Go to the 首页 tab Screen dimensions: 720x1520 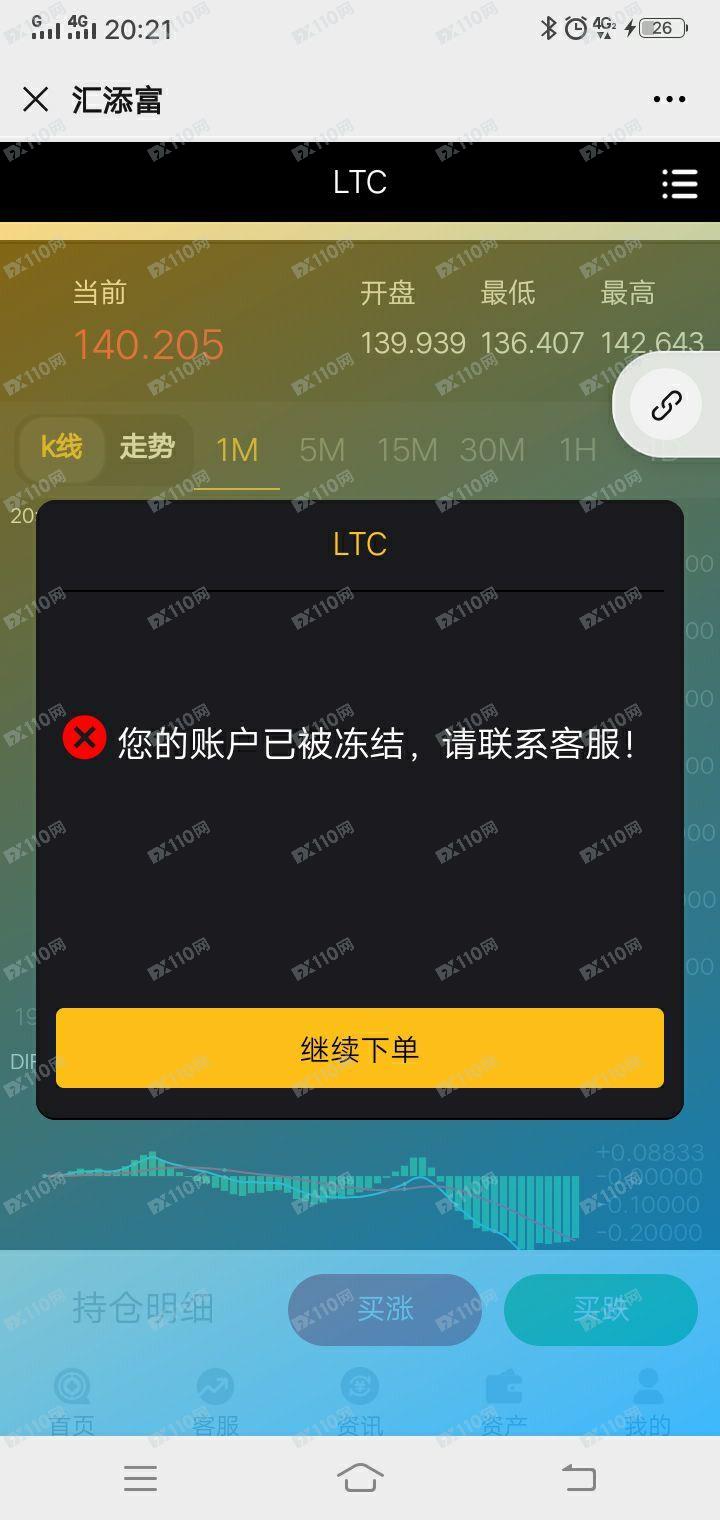(x=72, y=1402)
